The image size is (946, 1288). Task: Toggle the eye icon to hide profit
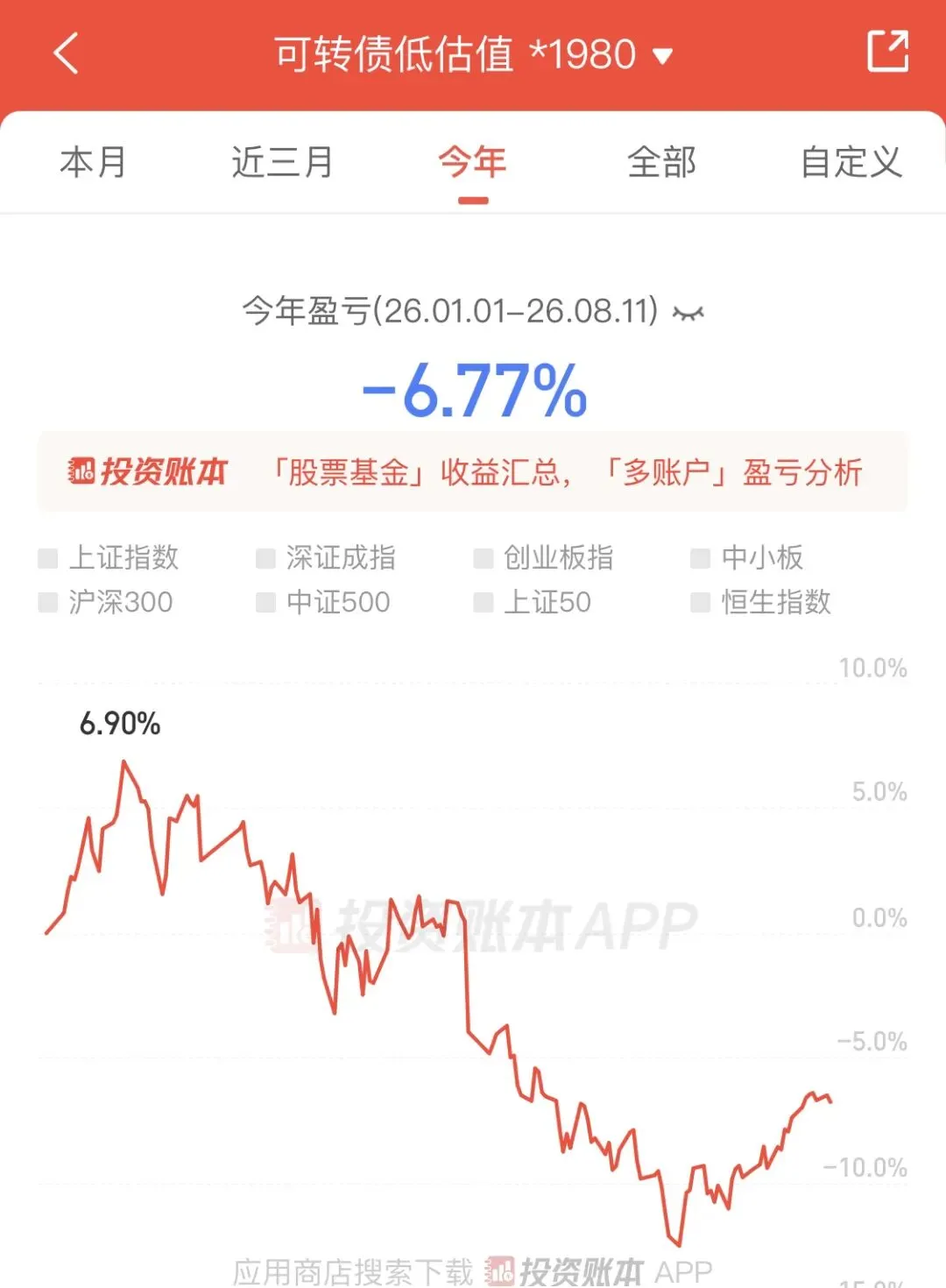pyautogui.click(x=688, y=312)
